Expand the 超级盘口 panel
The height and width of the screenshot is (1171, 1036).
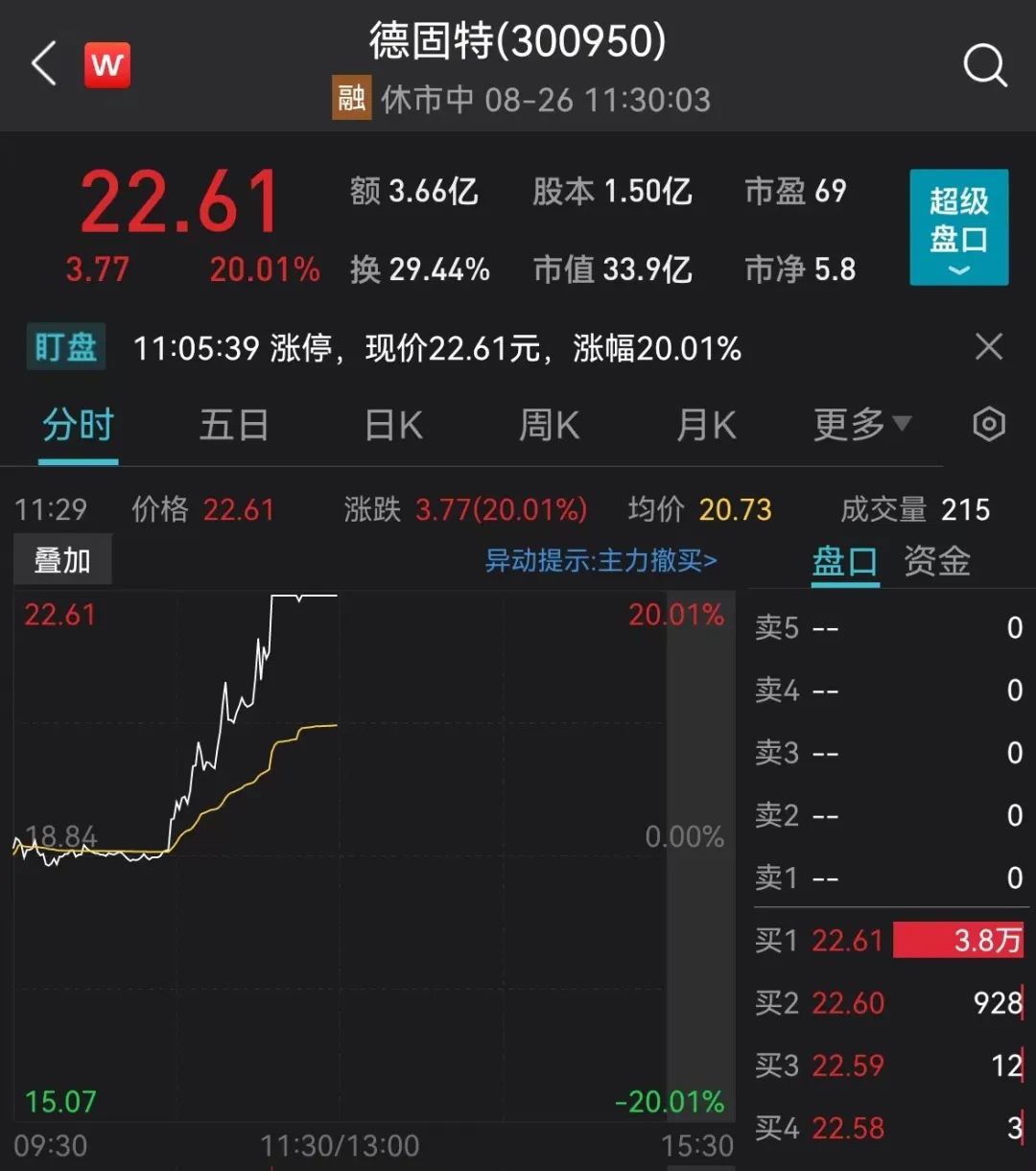click(958, 227)
